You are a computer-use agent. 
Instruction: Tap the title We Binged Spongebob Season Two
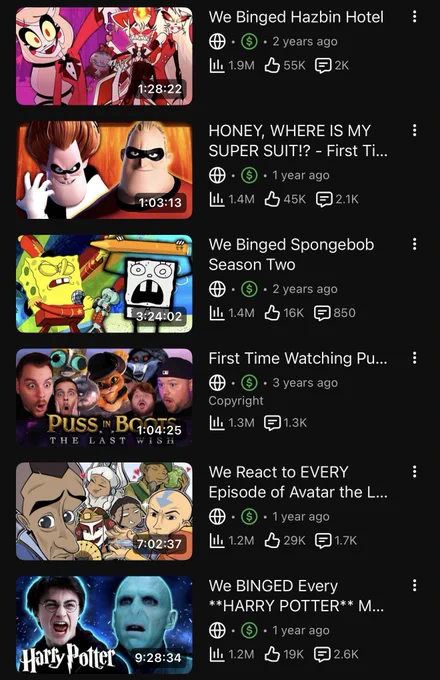coord(291,255)
